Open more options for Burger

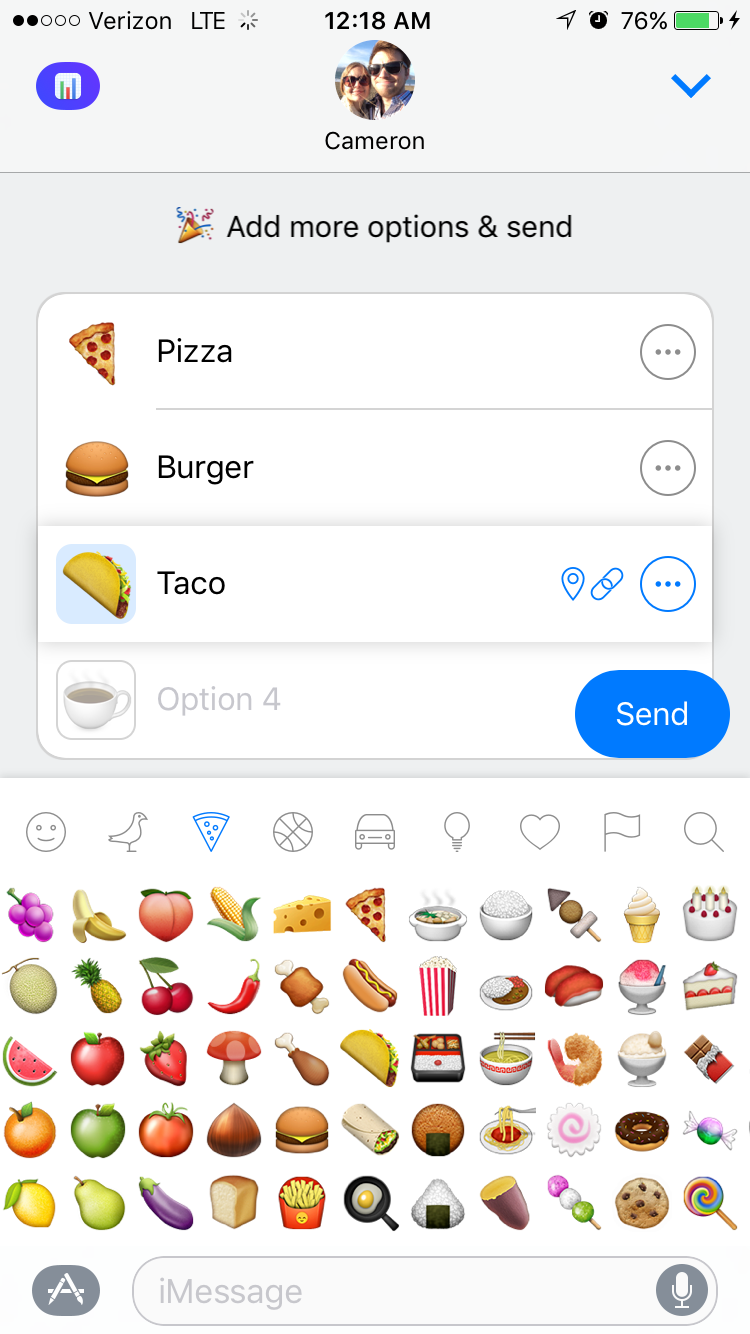(x=667, y=468)
